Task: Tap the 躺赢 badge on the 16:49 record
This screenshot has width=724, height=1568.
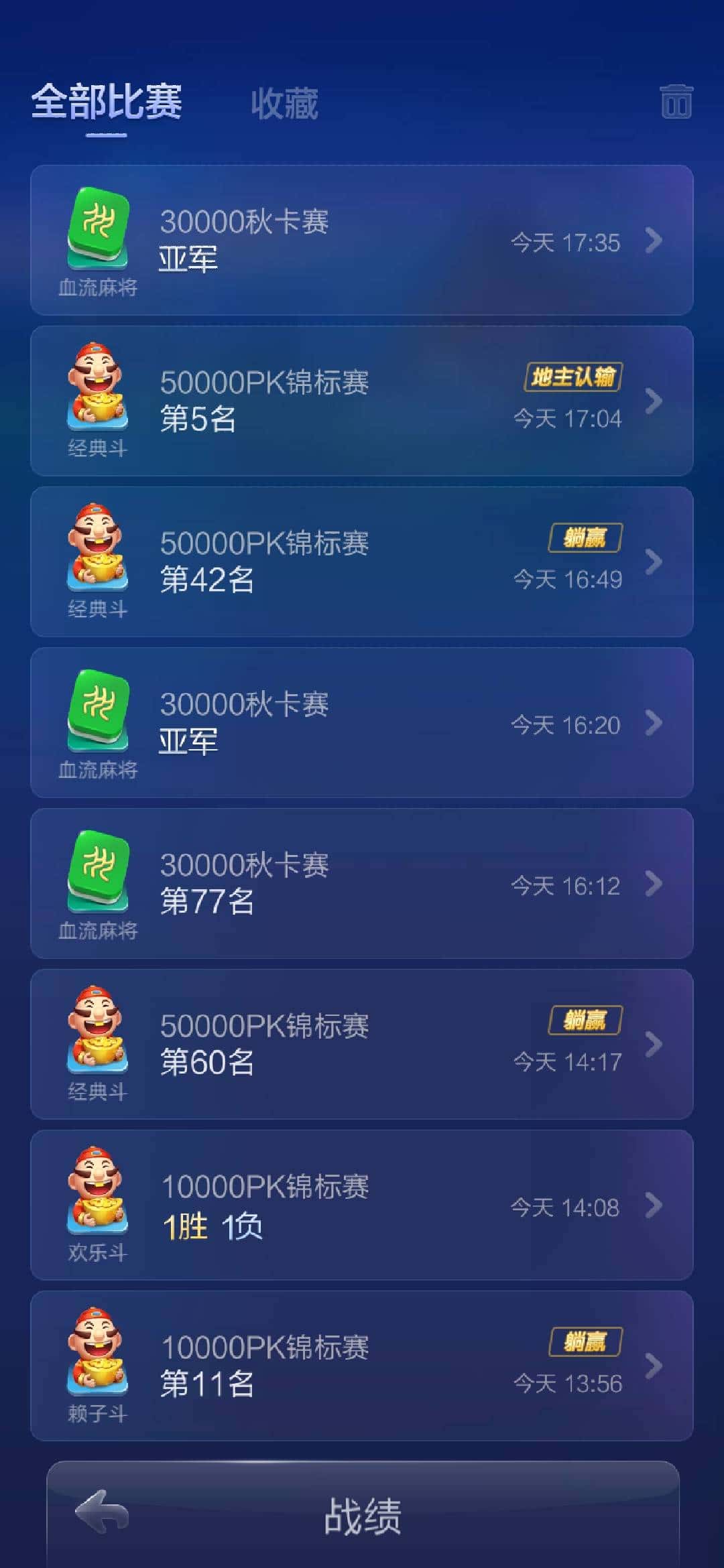Action: point(584,538)
